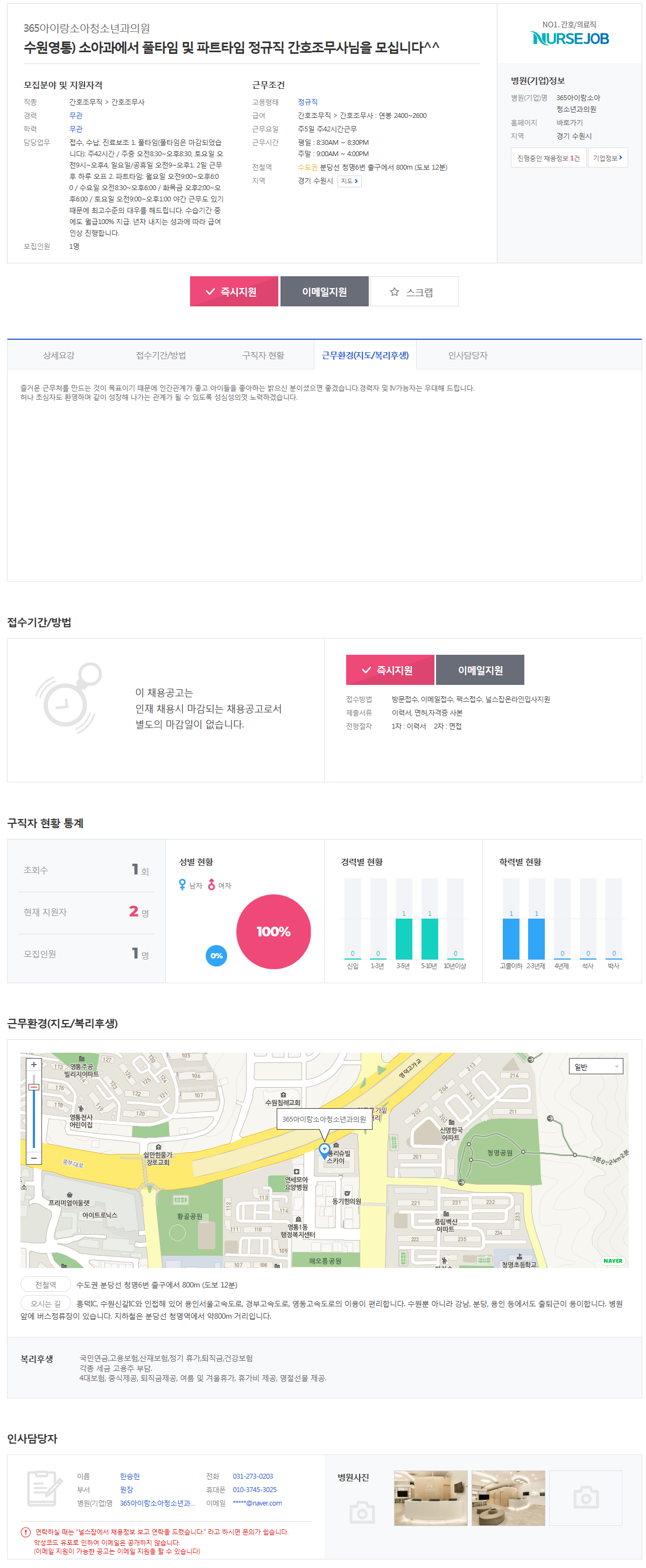Viewport: 646px width, 1568px height.
Task: Tap the 정규직 employment type link
Action: coord(307,102)
